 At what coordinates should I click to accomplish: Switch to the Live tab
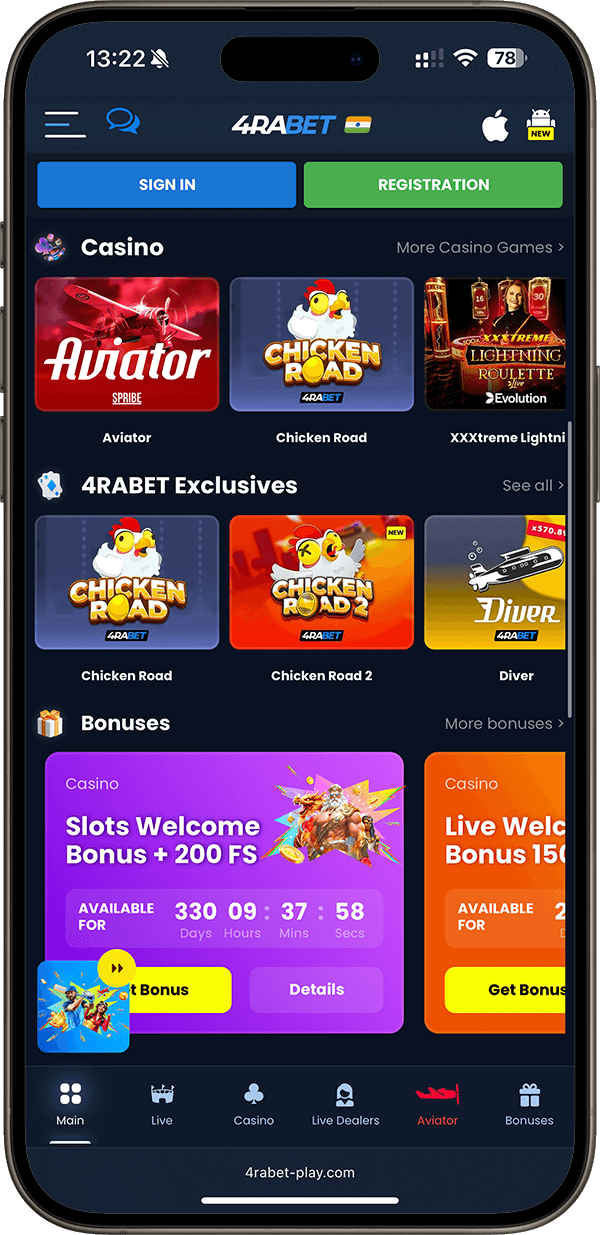(x=162, y=1103)
